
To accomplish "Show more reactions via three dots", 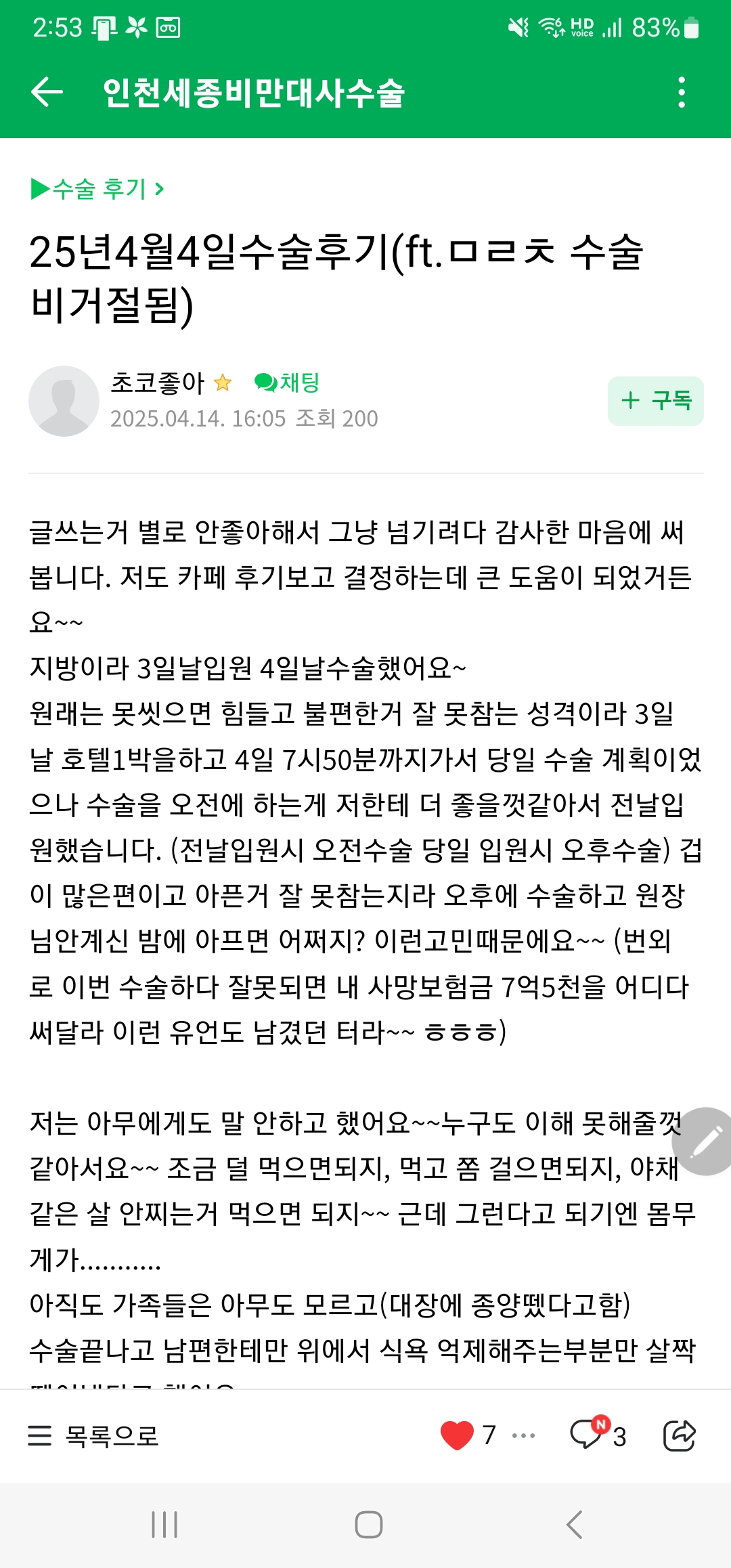I will coord(524,1435).
